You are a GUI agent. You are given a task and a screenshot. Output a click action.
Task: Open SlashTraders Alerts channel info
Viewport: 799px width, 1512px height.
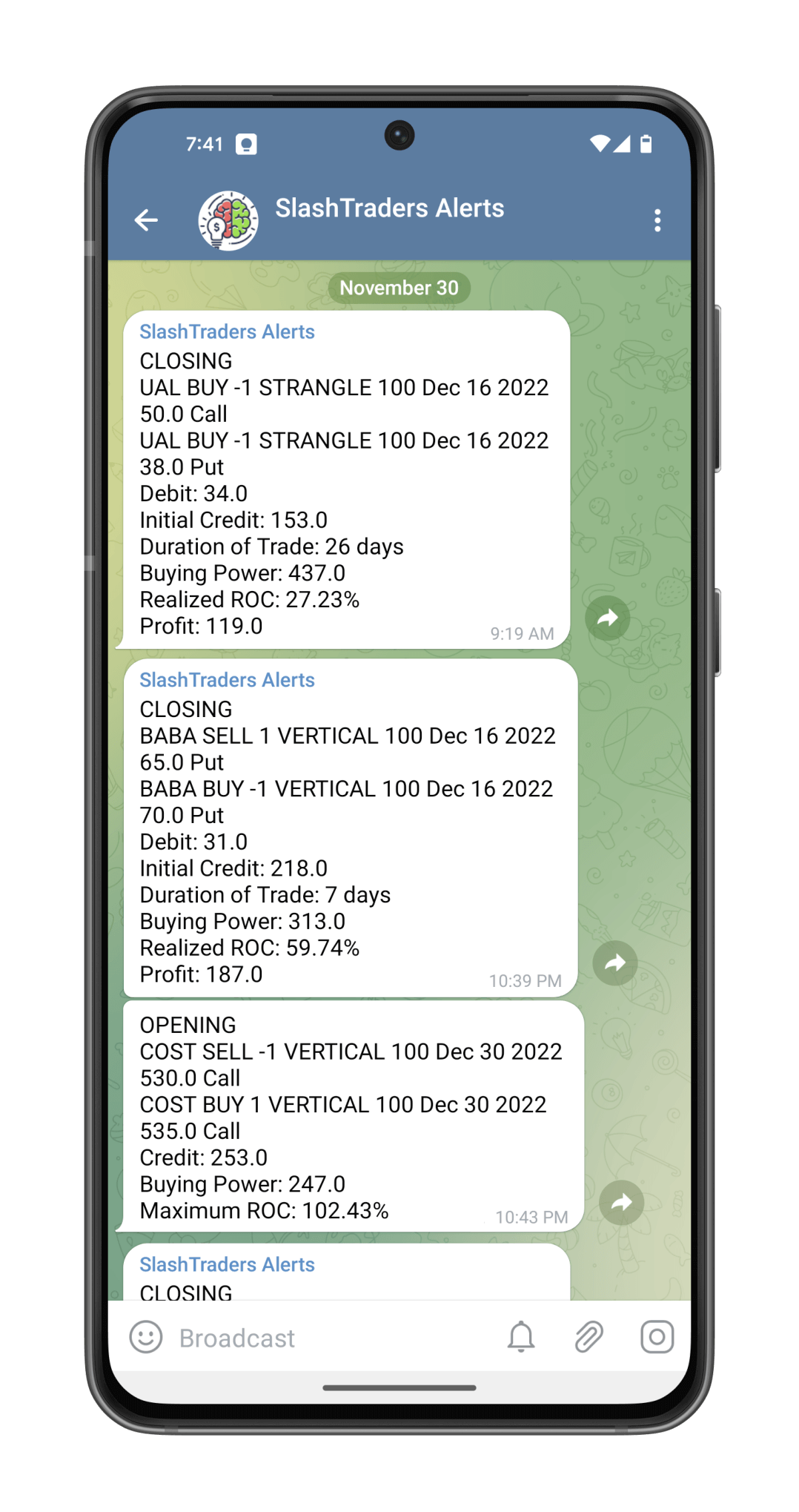(388, 209)
